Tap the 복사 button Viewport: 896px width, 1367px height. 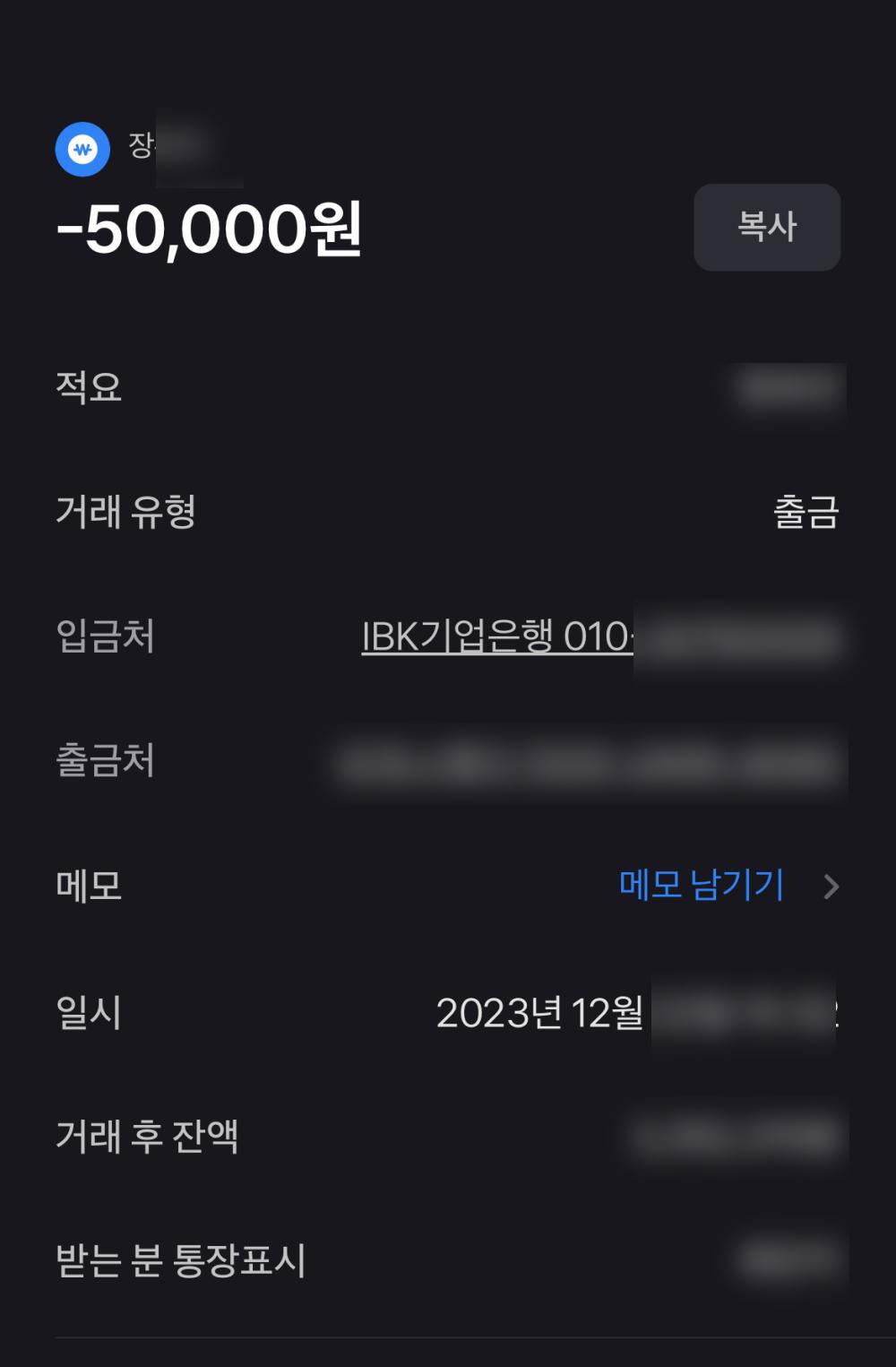point(766,227)
